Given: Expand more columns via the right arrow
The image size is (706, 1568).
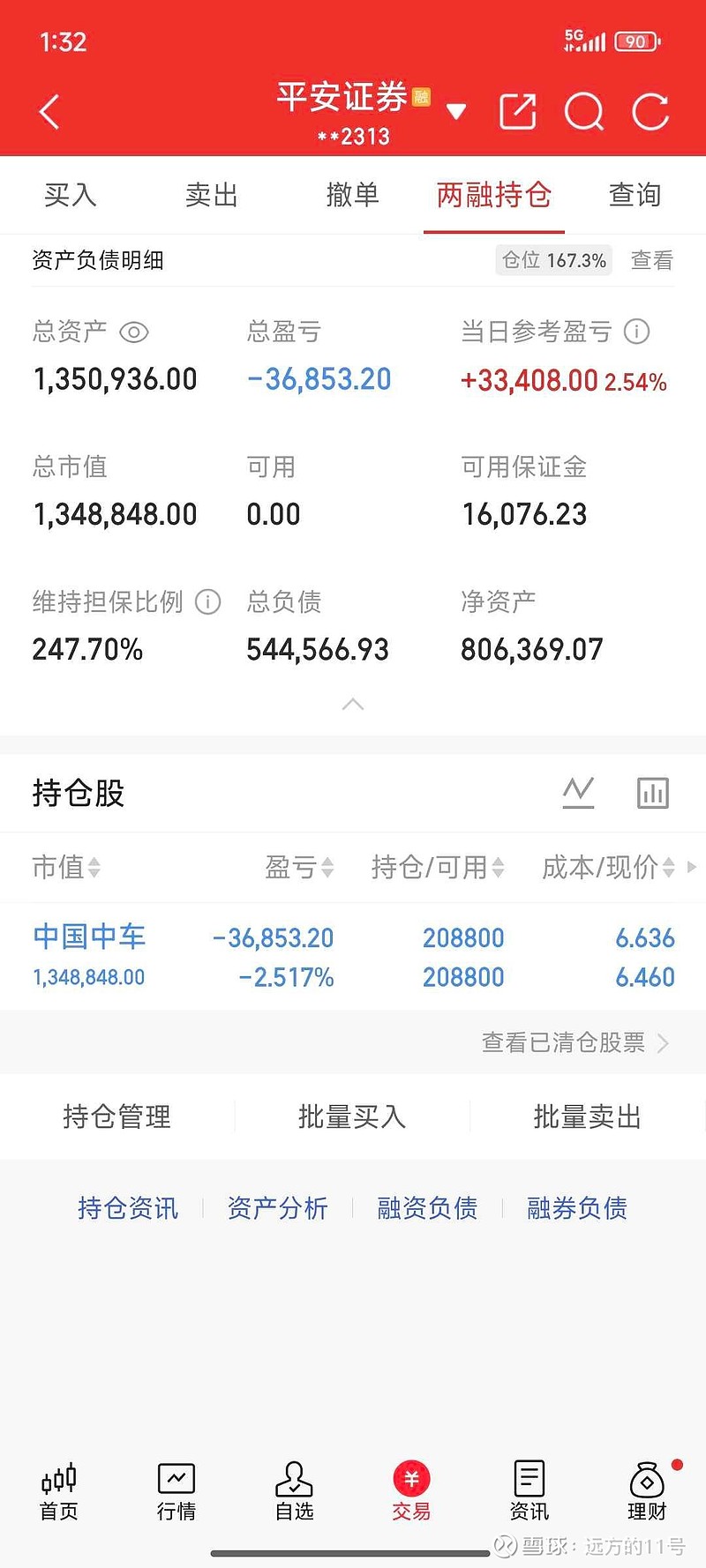Looking at the screenshot, I should (x=692, y=868).
